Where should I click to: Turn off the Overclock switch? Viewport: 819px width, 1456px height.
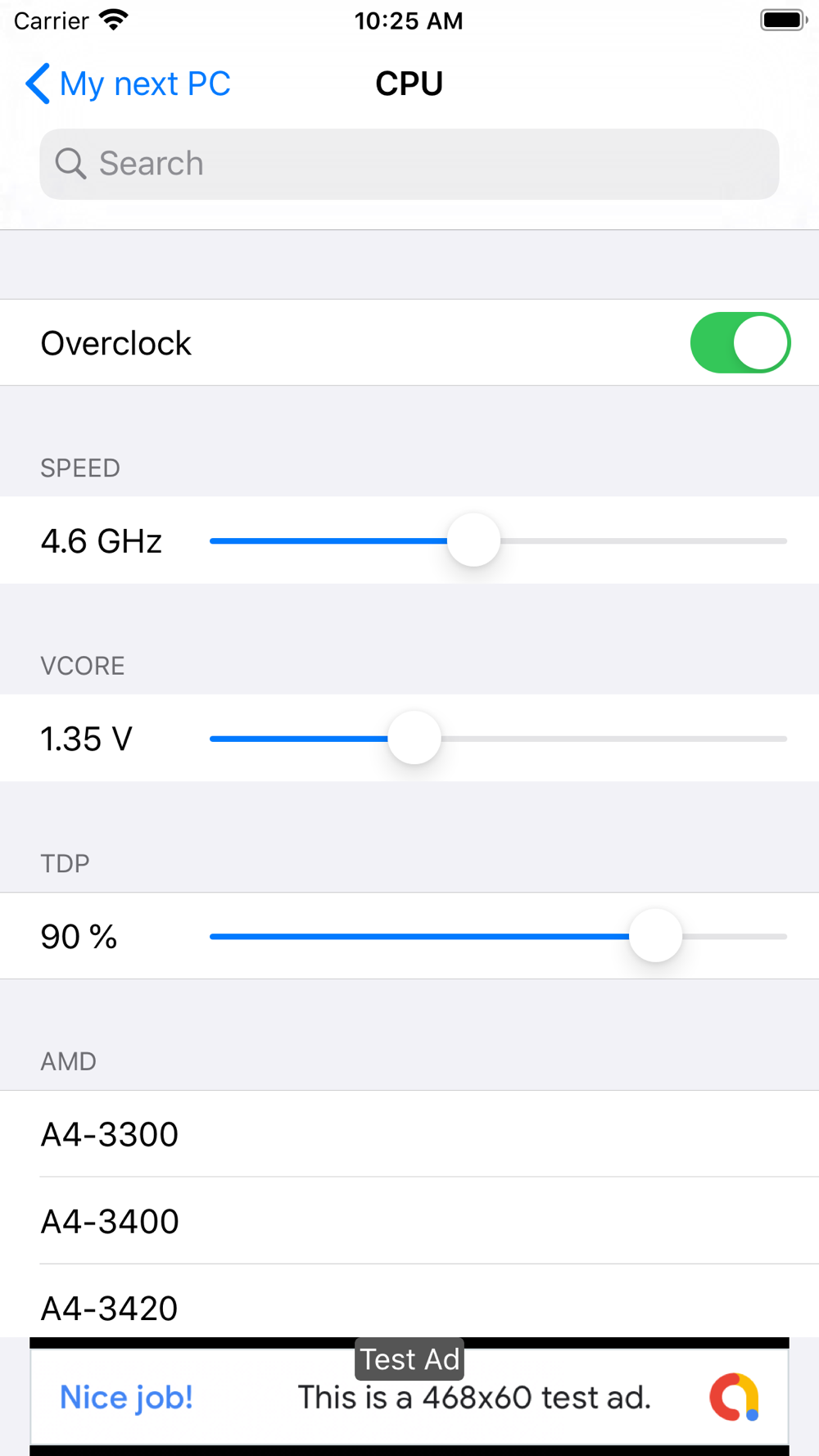pyautogui.click(x=740, y=342)
